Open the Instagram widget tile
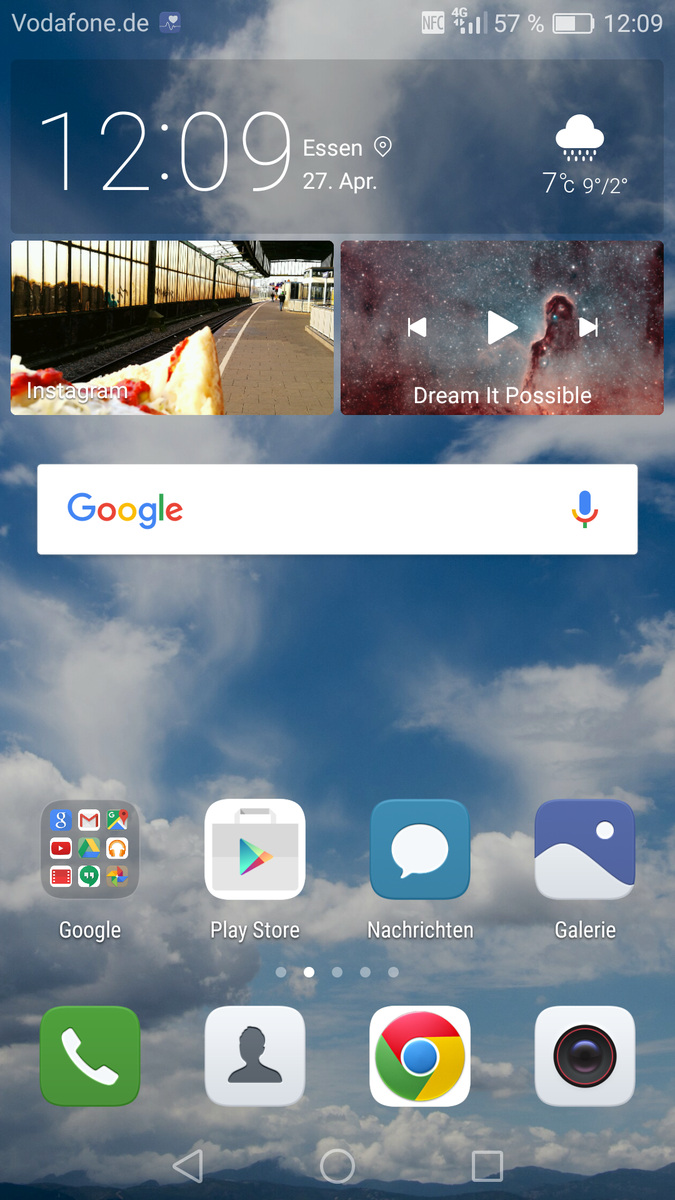The width and height of the screenshot is (675, 1200). click(172, 328)
